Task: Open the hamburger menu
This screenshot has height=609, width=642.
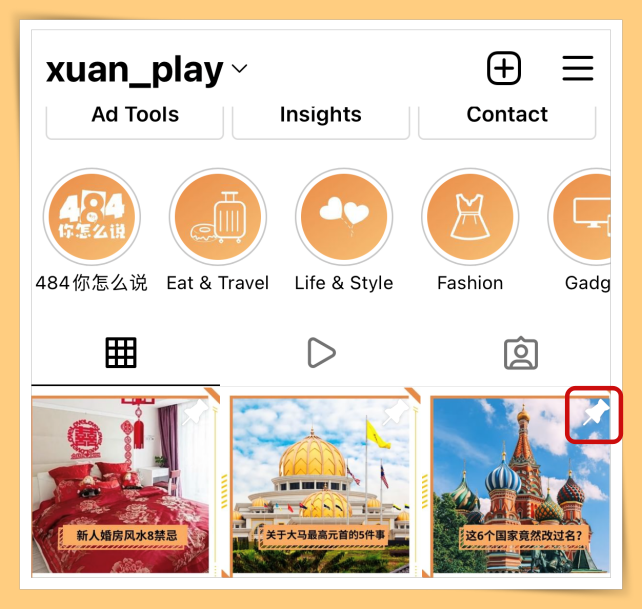Action: coord(578,68)
